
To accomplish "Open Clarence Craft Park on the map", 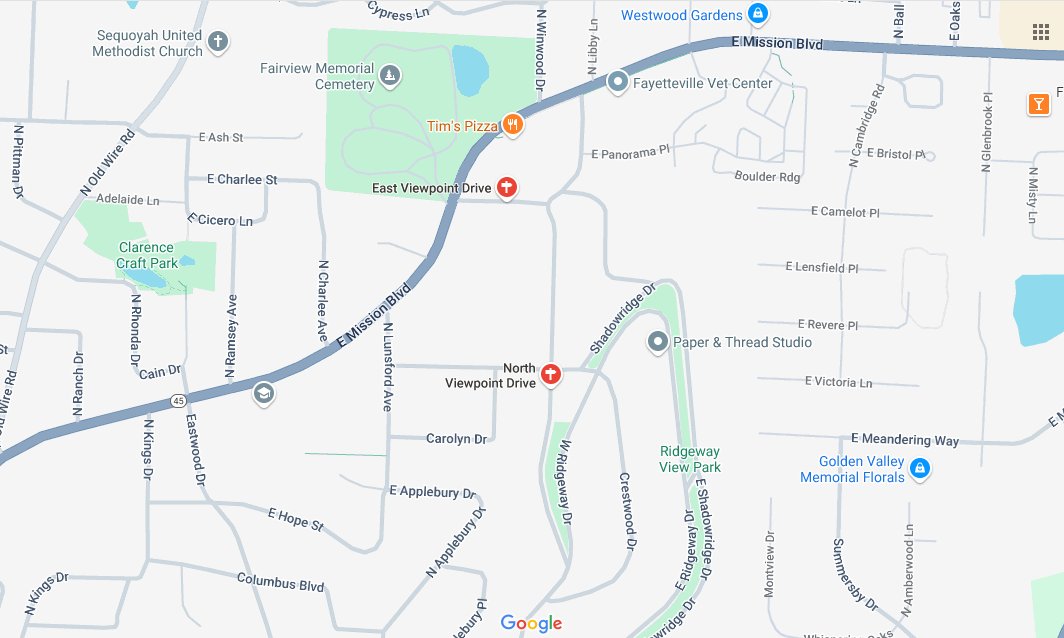I will click(147, 255).
